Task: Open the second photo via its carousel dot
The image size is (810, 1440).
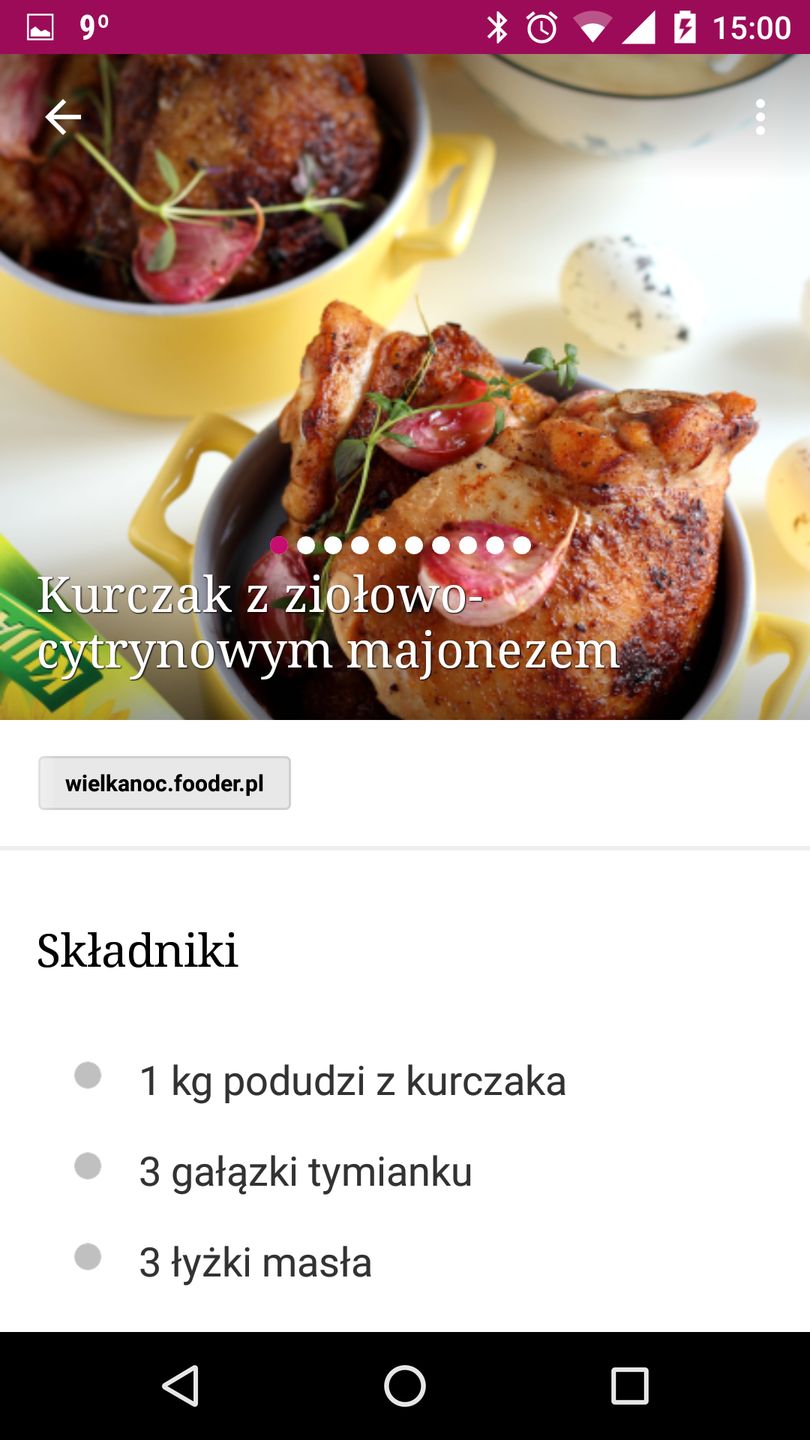Action: 306,546
